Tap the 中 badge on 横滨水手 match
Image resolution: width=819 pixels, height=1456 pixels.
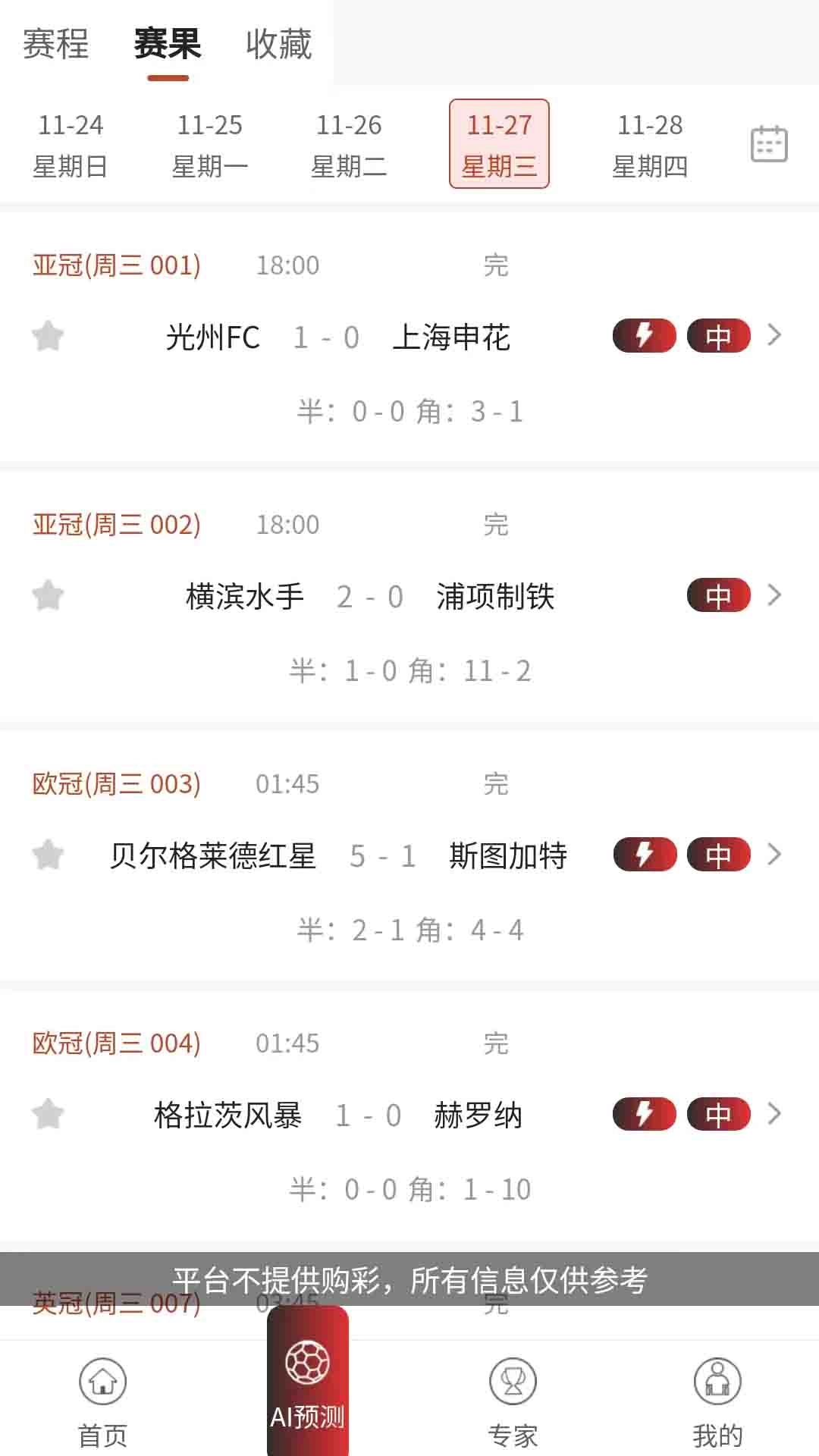click(x=717, y=595)
